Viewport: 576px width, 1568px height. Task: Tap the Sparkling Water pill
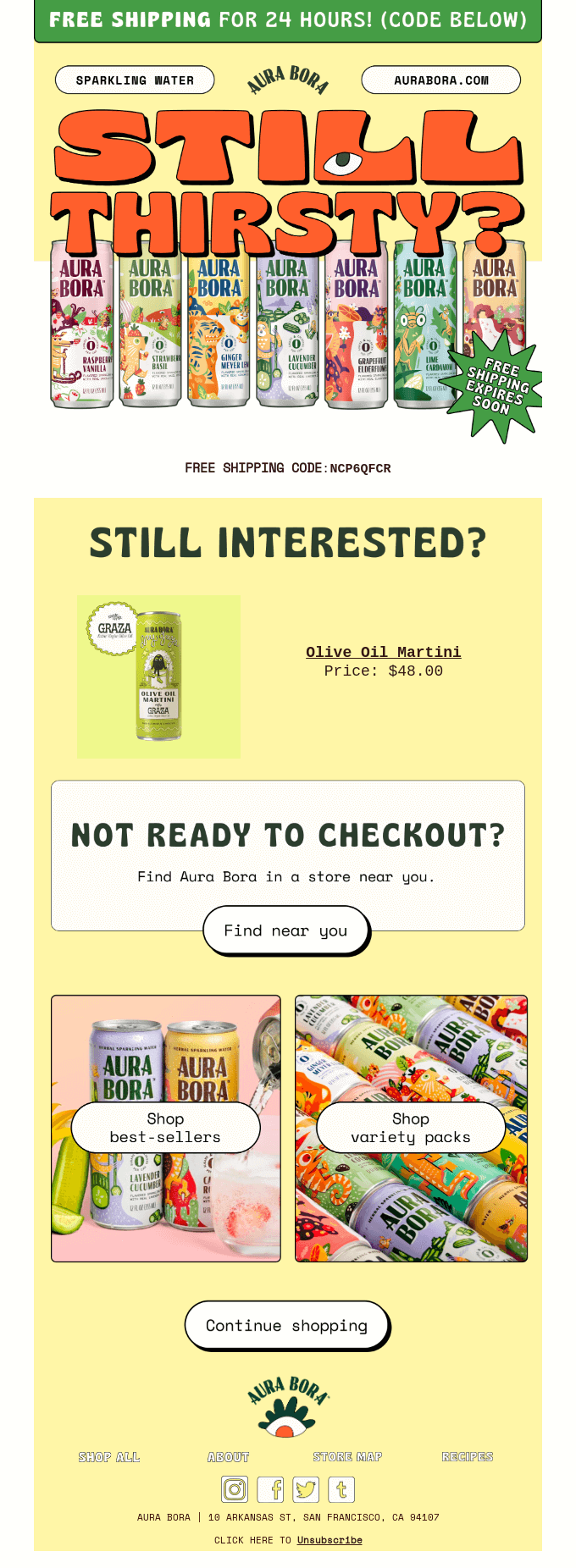pyautogui.click(x=135, y=80)
